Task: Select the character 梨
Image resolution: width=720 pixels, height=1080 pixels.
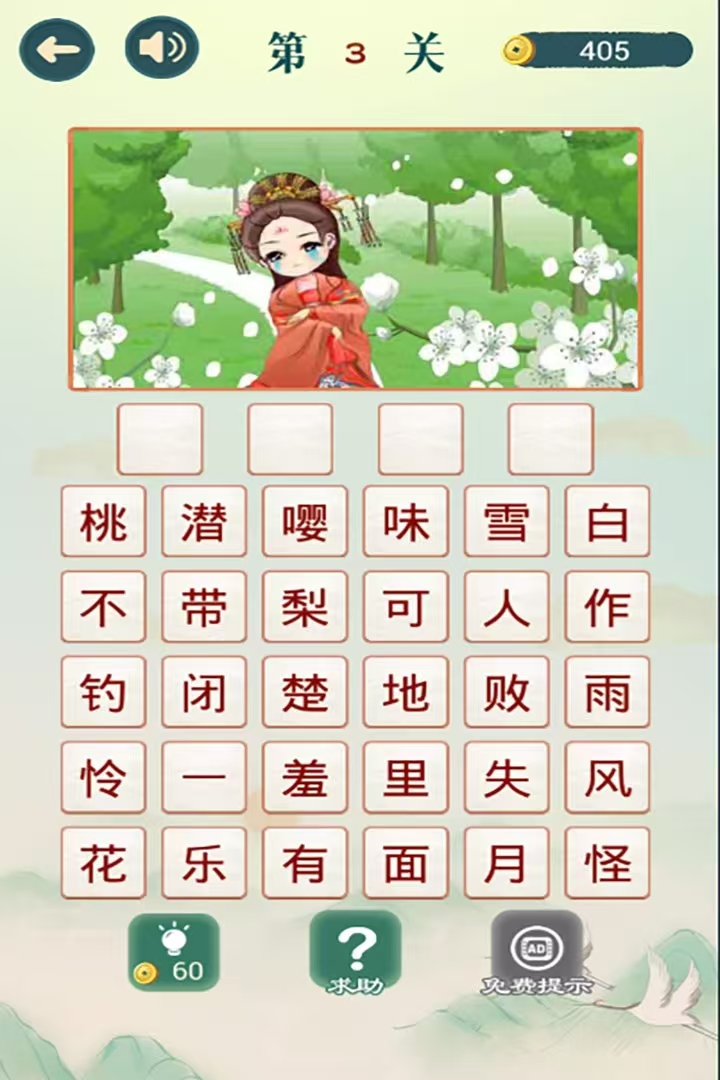Action: coord(305,607)
